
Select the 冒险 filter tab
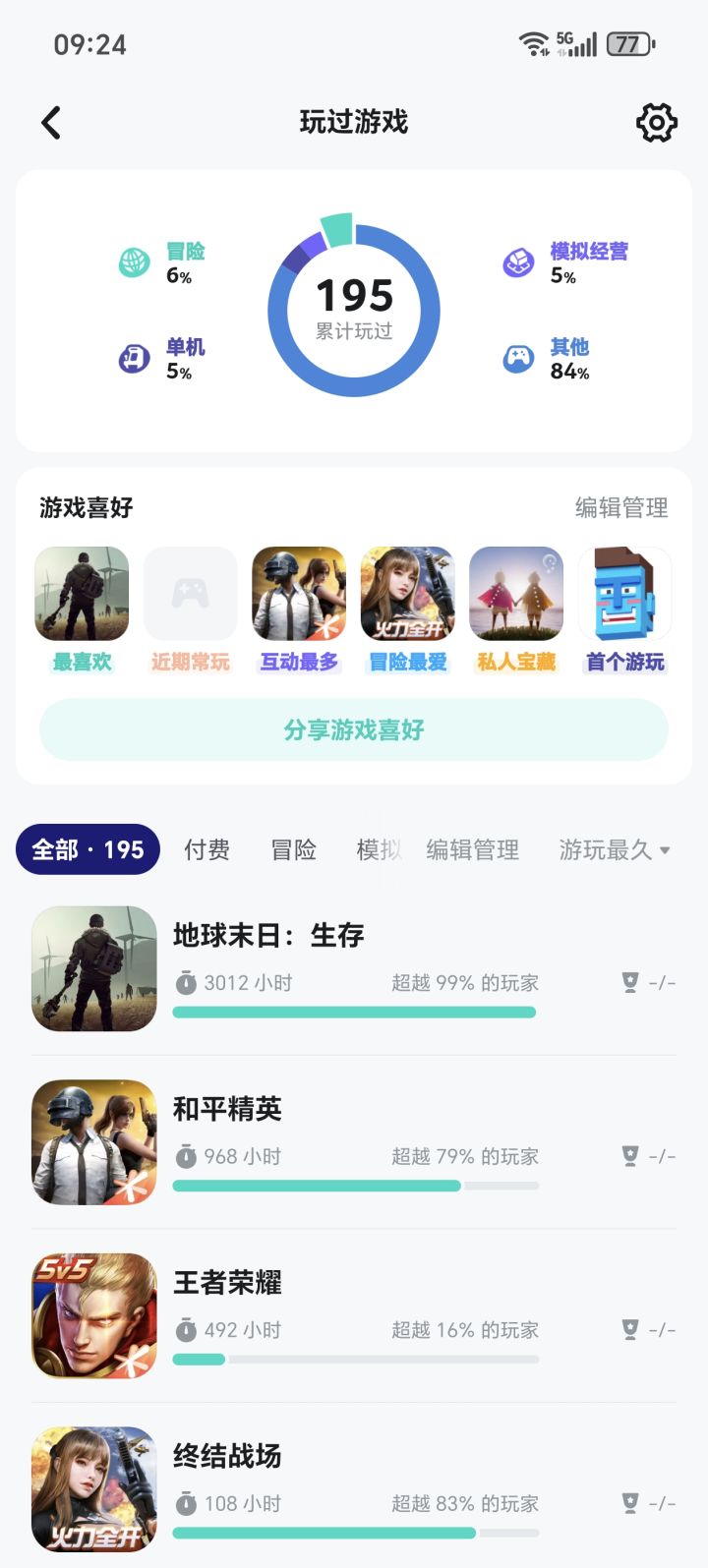coord(292,850)
